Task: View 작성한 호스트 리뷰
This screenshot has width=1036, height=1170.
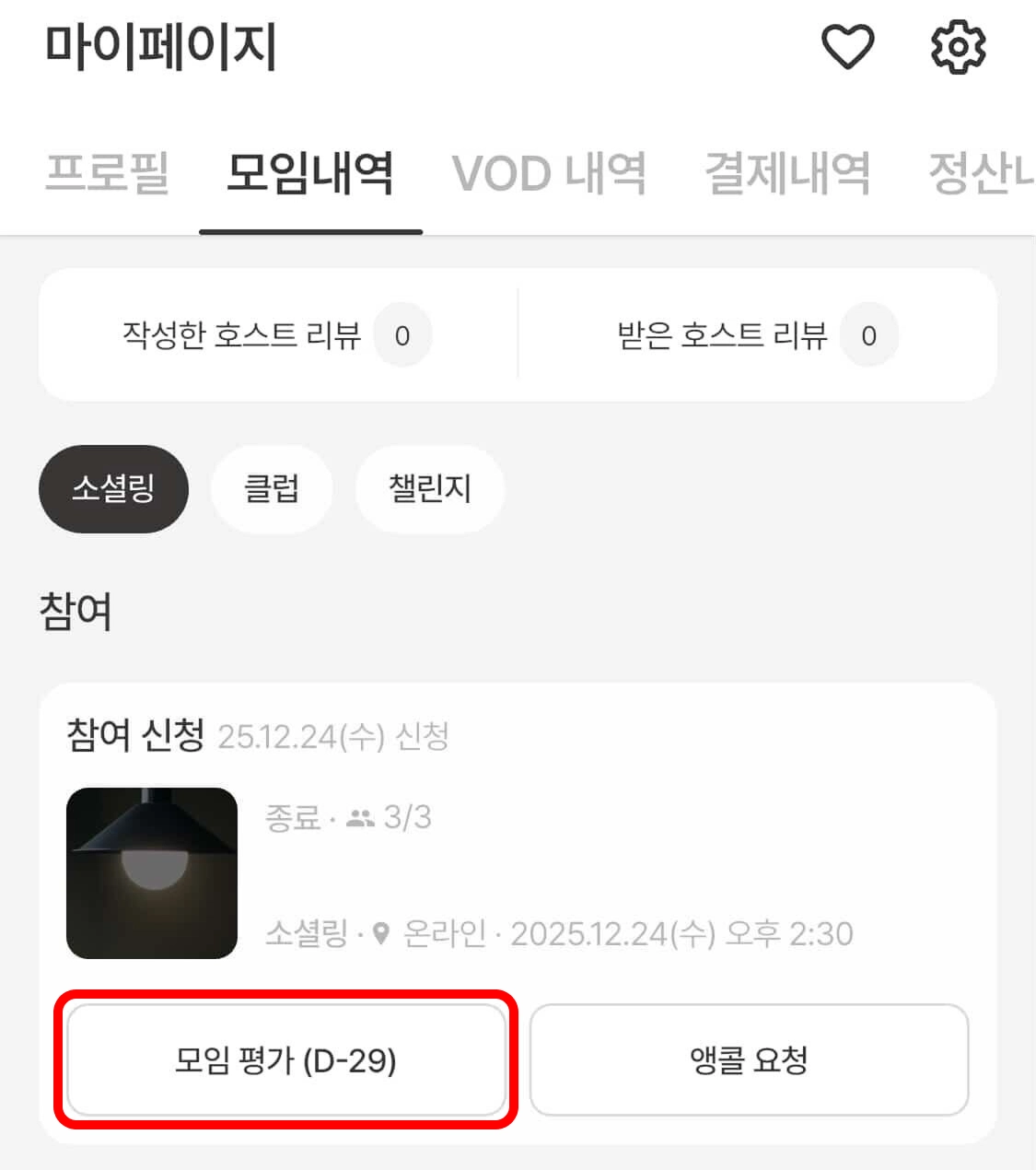Action: tap(276, 335)
